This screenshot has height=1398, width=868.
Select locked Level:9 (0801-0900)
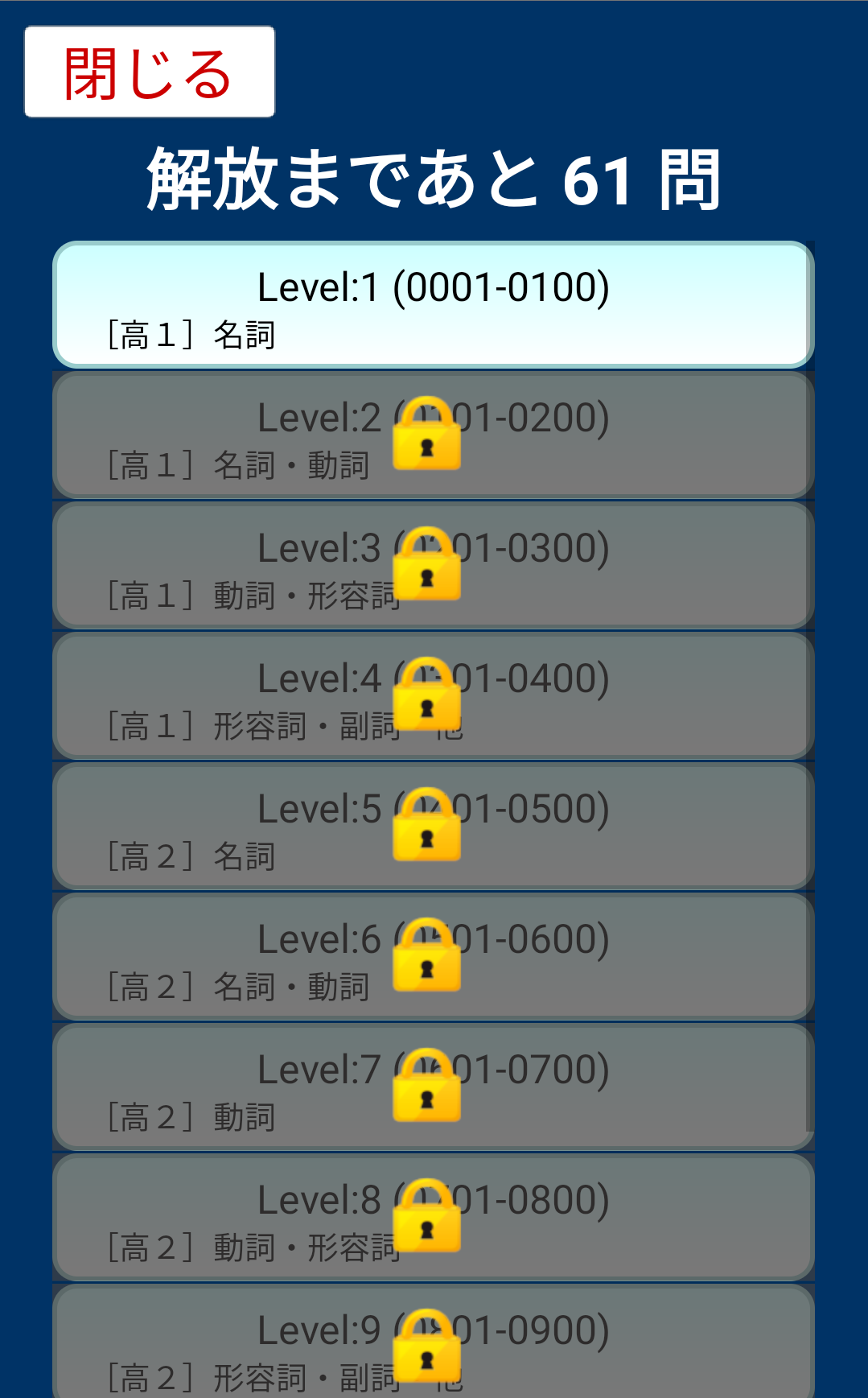click(434, 1341)
